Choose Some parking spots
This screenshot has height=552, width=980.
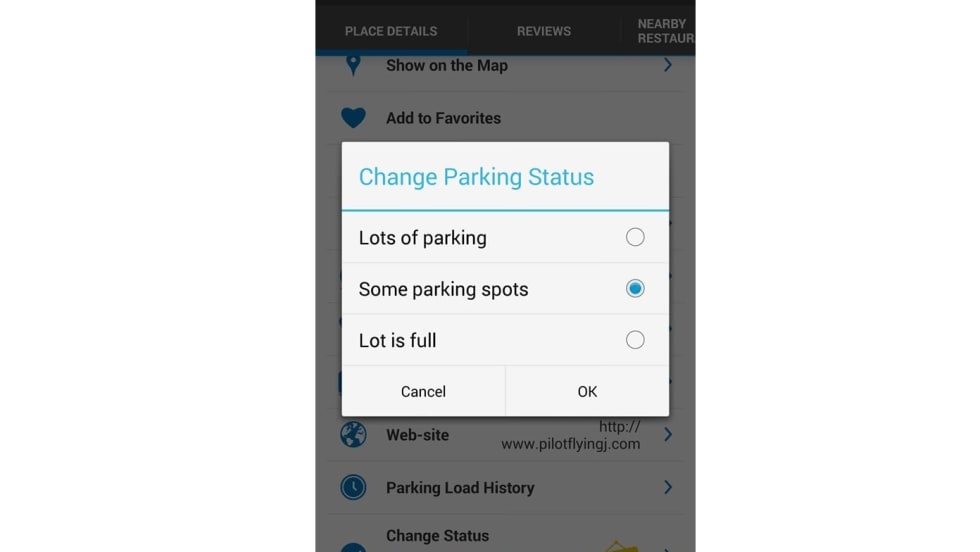click(634, 289)
